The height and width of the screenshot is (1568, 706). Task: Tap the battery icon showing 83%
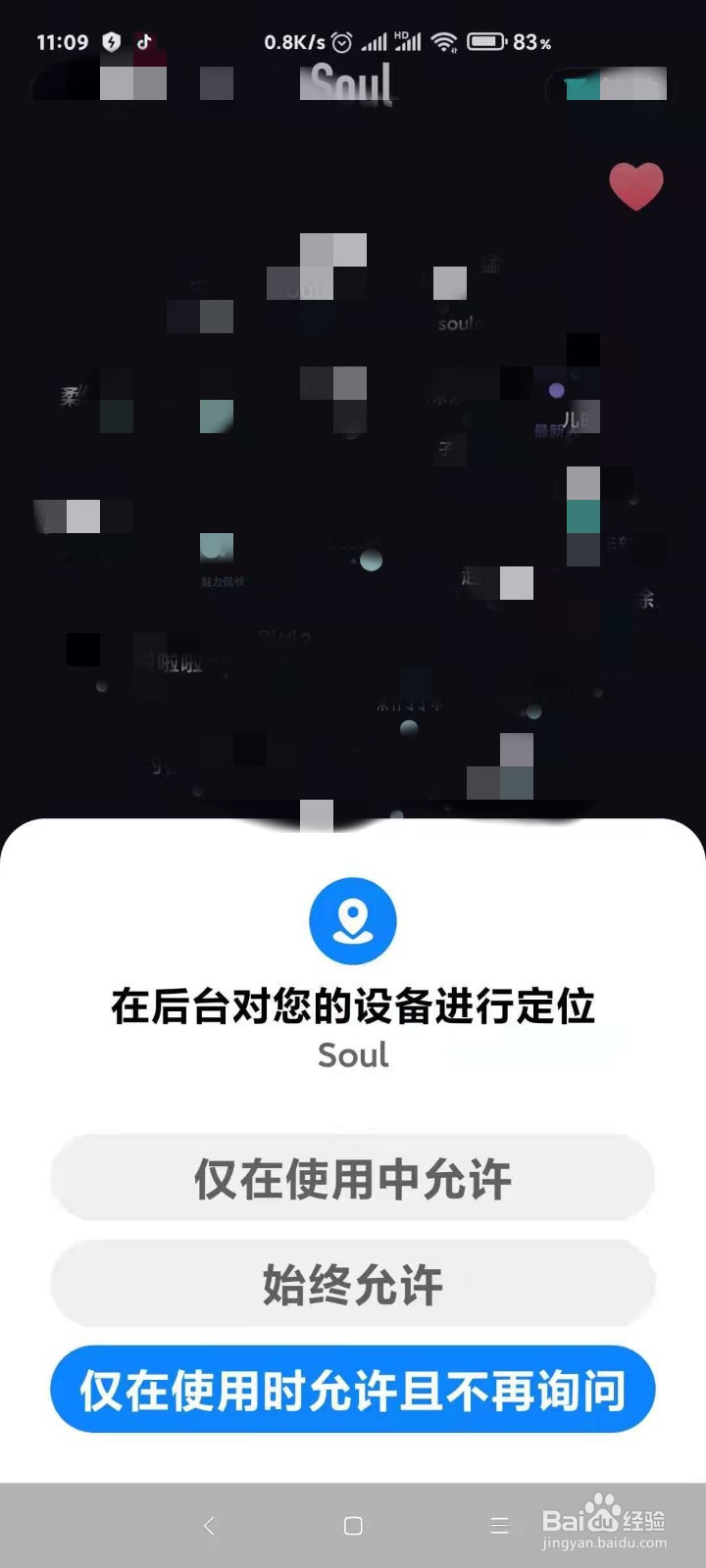coord(487,42)
